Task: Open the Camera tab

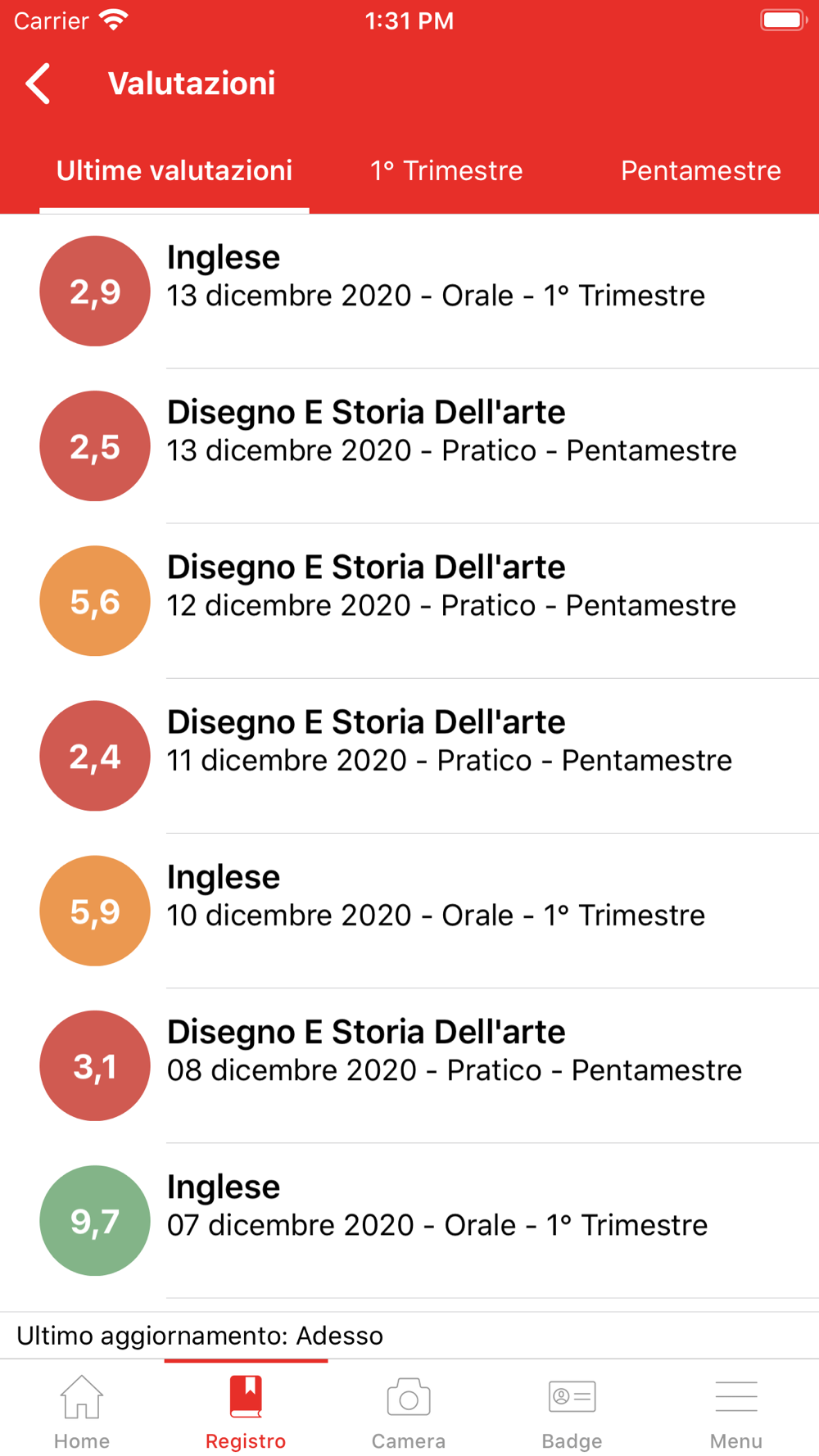Action: coord(409,1410)
